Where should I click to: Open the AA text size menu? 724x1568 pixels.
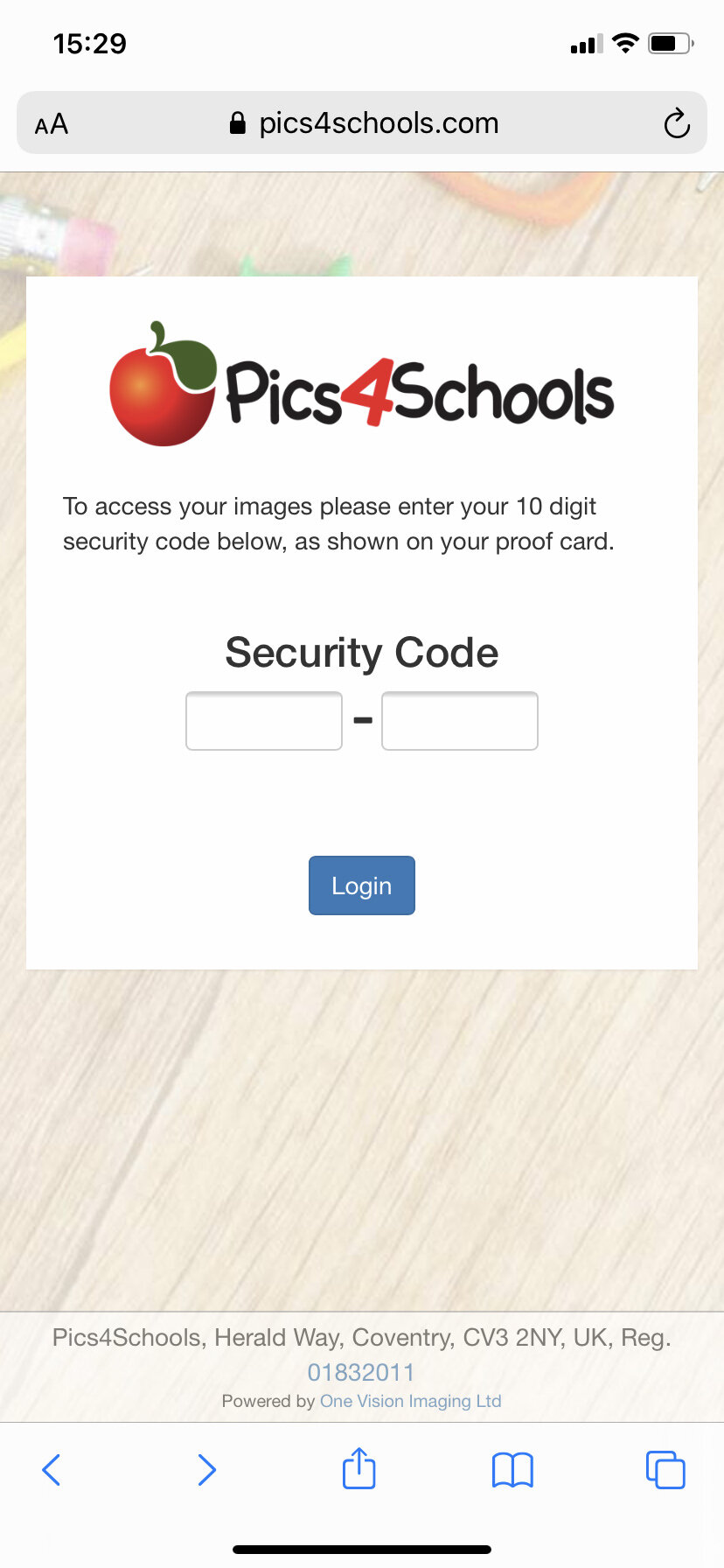click(x=52, y=124)
